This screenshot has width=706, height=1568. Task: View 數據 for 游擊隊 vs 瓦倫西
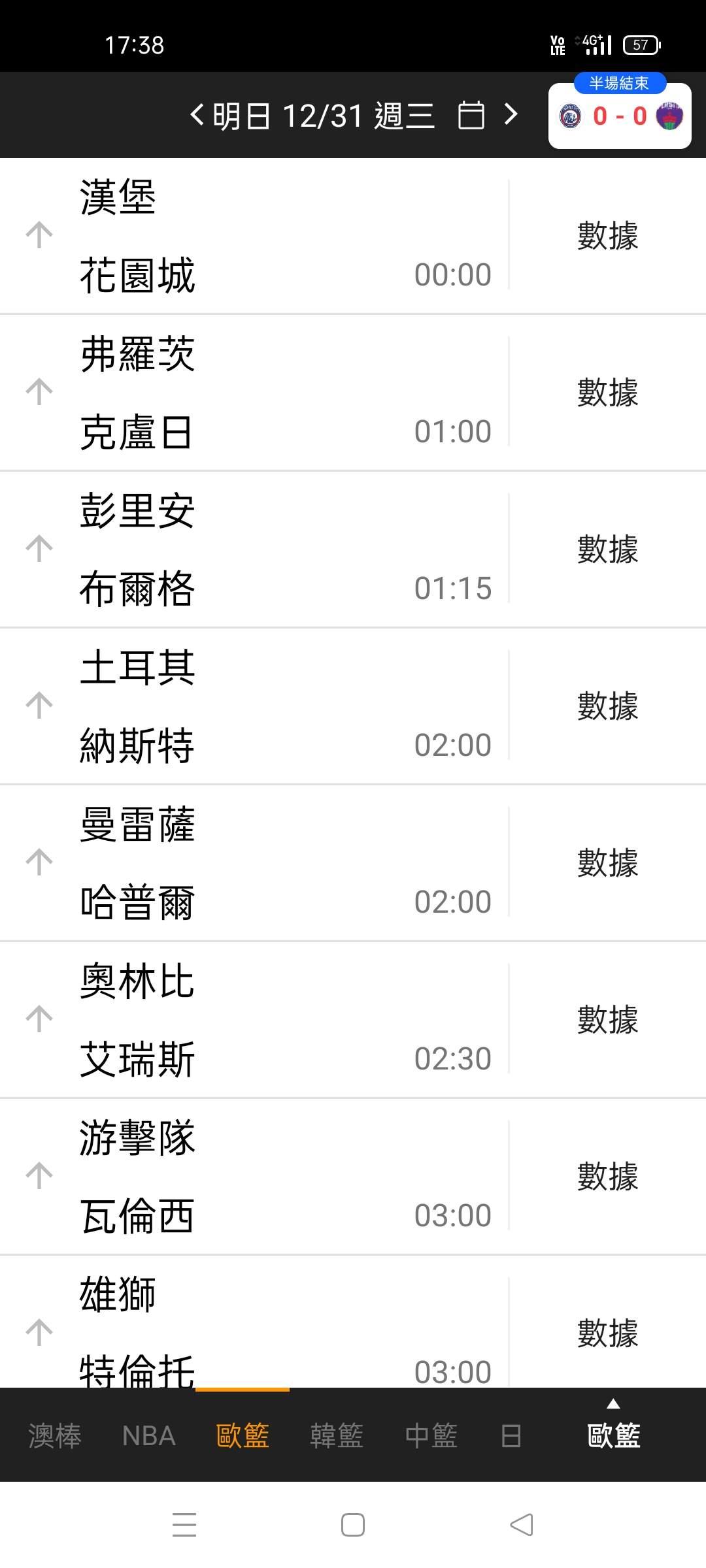(607, 1176)
